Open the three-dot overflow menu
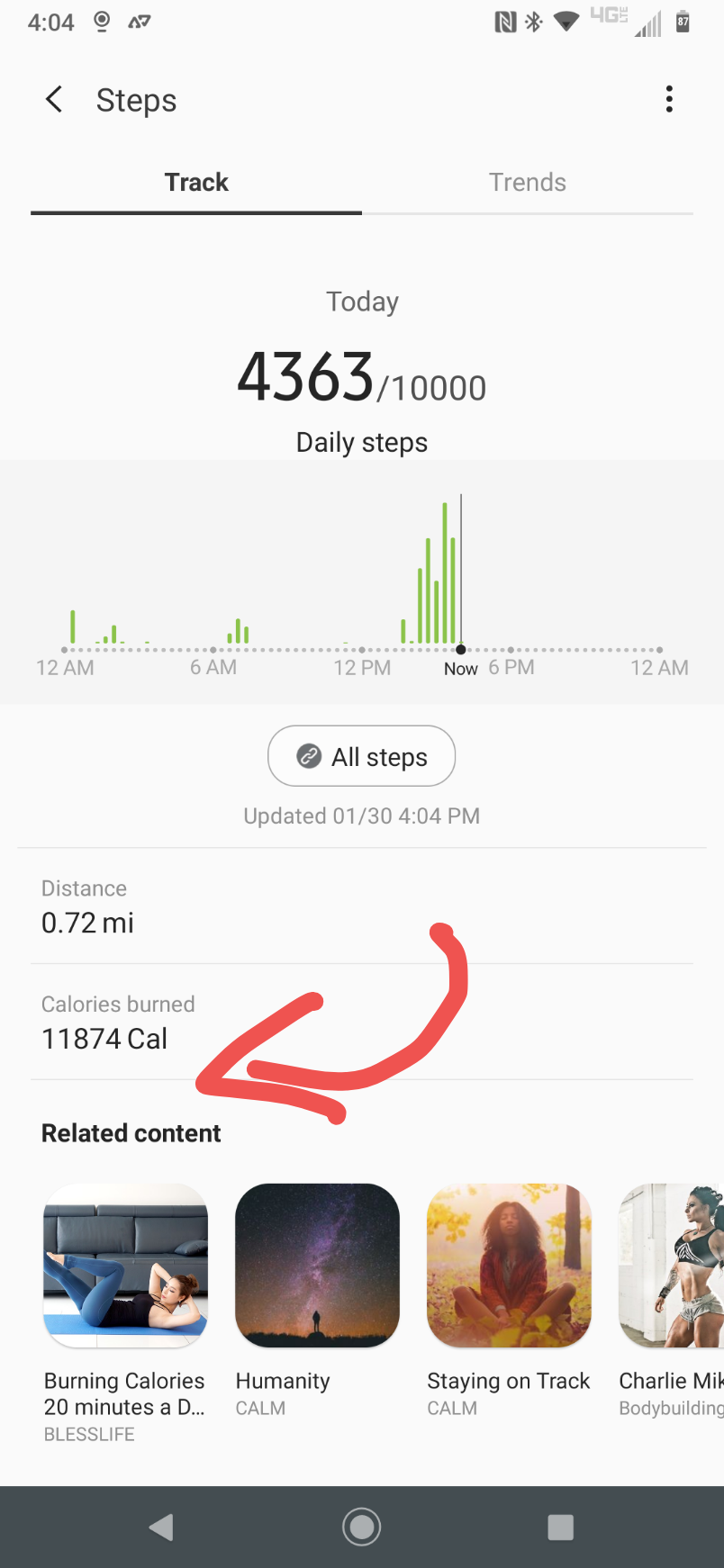The image size is (724, 1568). [x=669, y=99]
